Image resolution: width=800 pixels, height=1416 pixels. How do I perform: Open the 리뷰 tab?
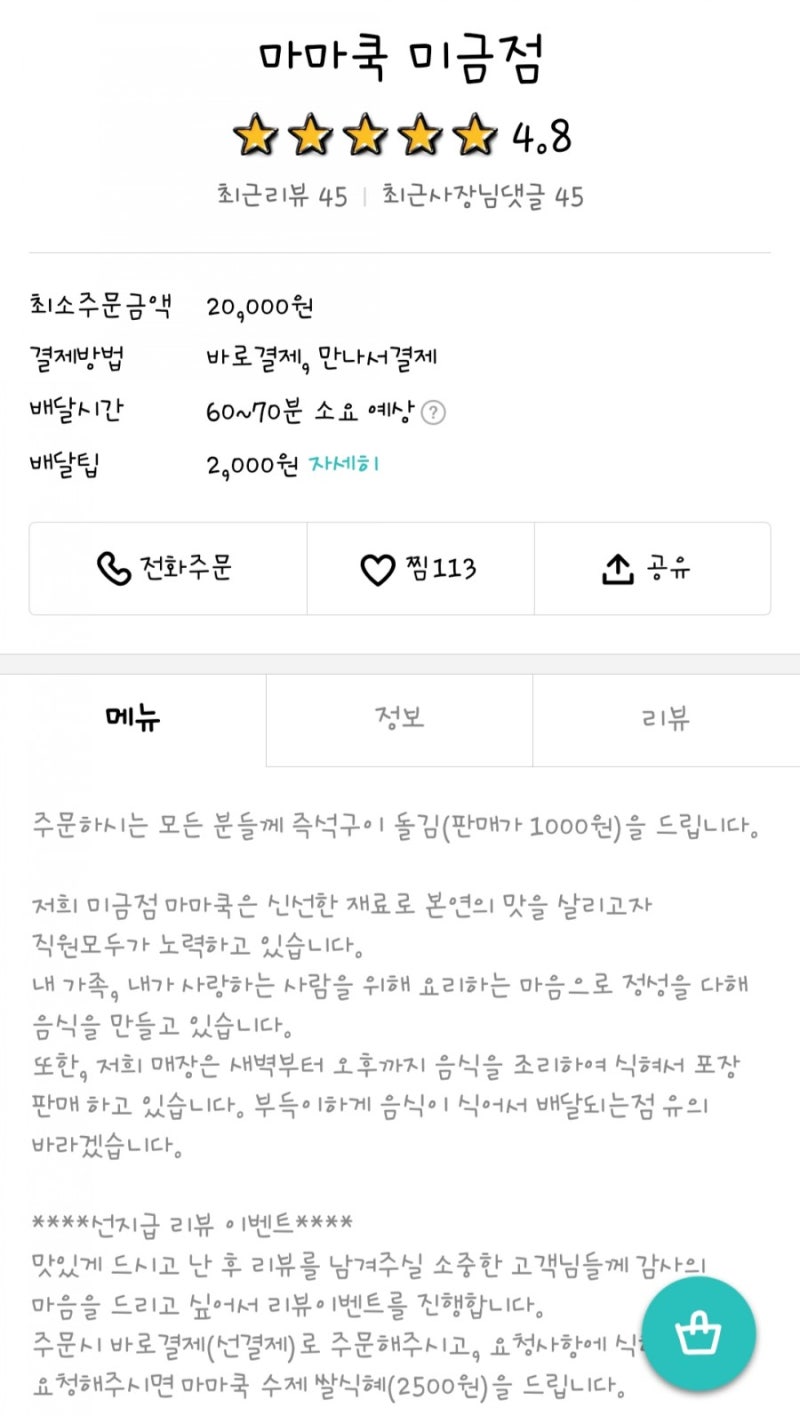pyautogui.click(x=666, y=719)
